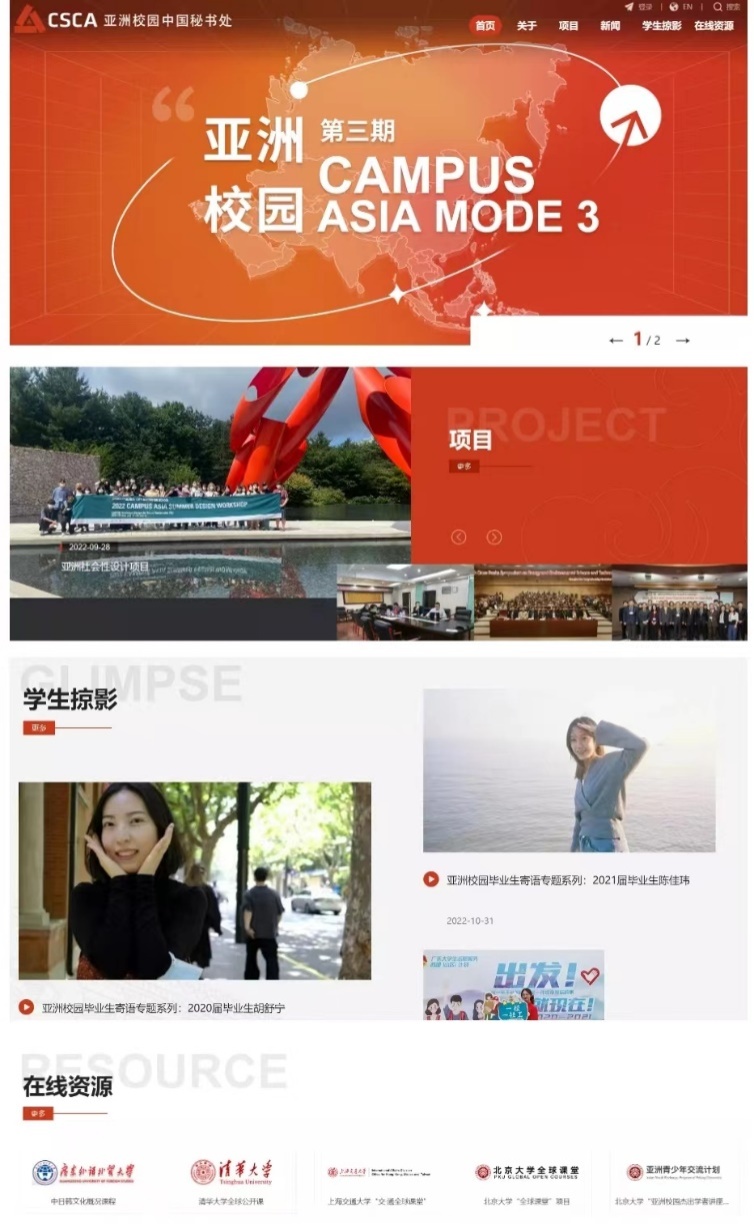Image resolution: width=754 pixels, height=1224 pixels.
Task: Switch to the 新闻 section
Action: (x=610, y=26)
